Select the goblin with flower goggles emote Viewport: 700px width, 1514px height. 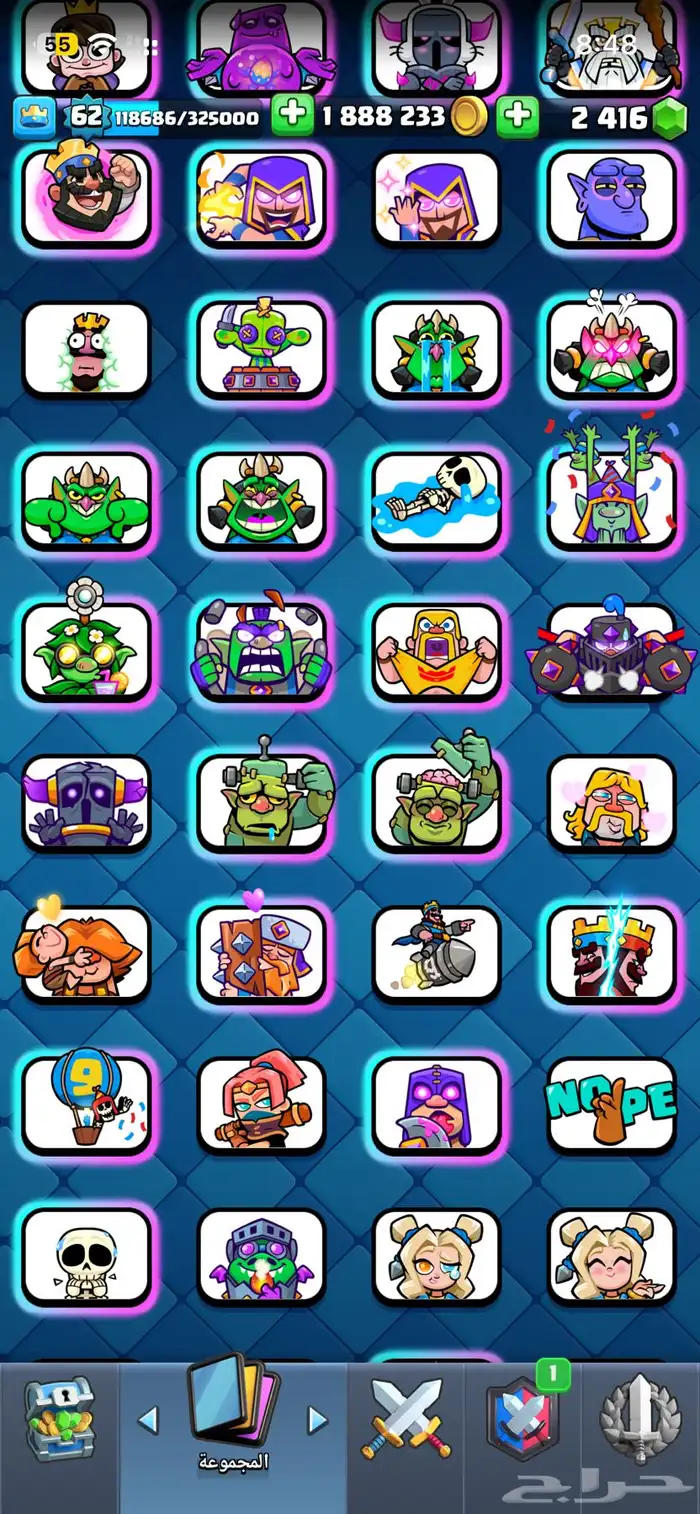pos(86,650)
